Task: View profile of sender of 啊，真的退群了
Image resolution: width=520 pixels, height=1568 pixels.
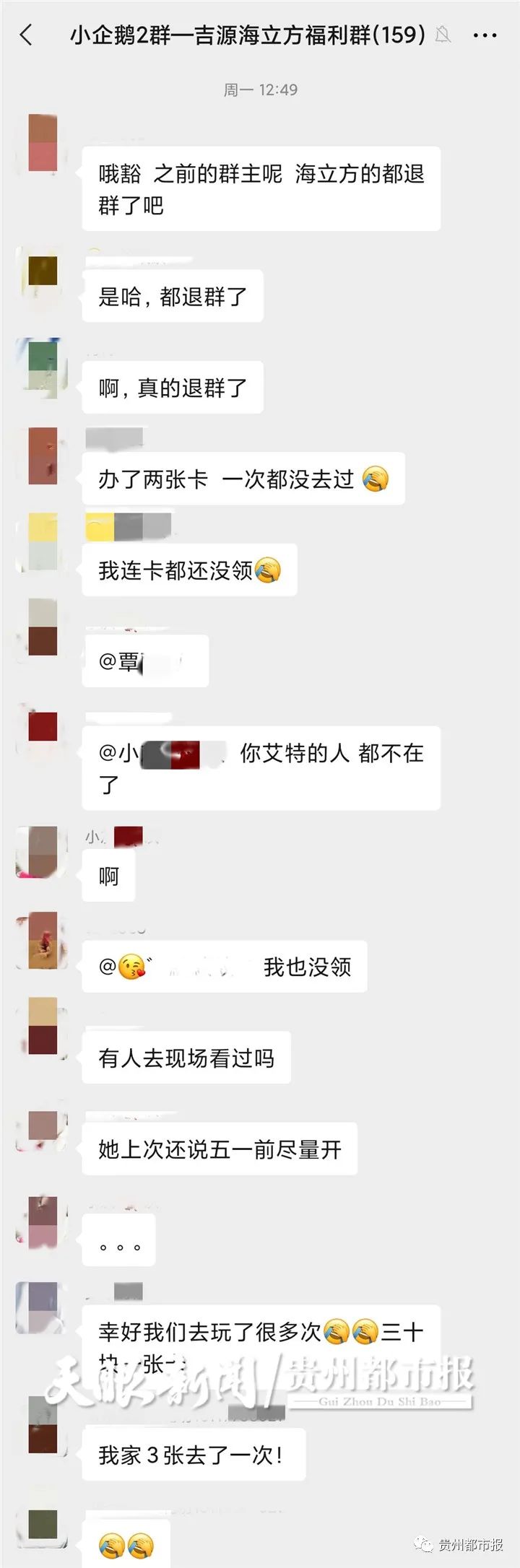Action: click(x=42, y=367)
